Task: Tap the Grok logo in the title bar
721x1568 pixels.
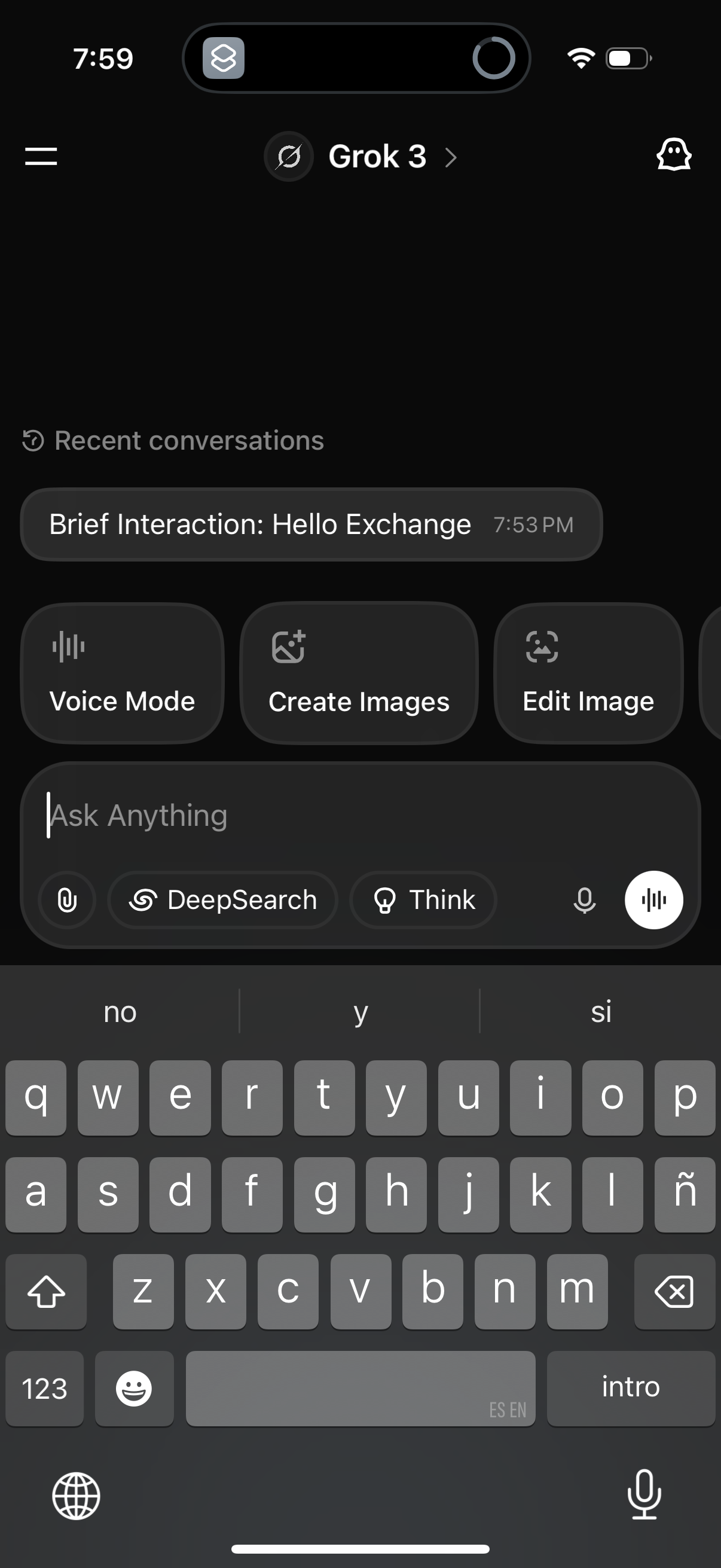Action: tap(288, 157)
